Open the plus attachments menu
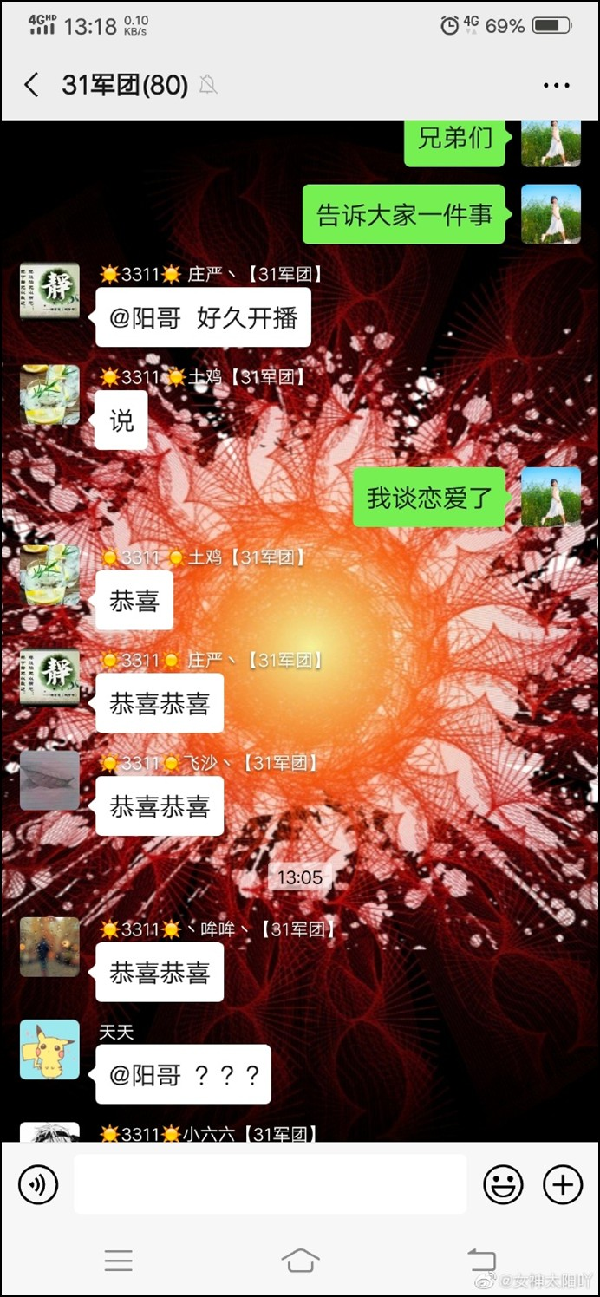 pyautogui.click(x=563, y=1185)
